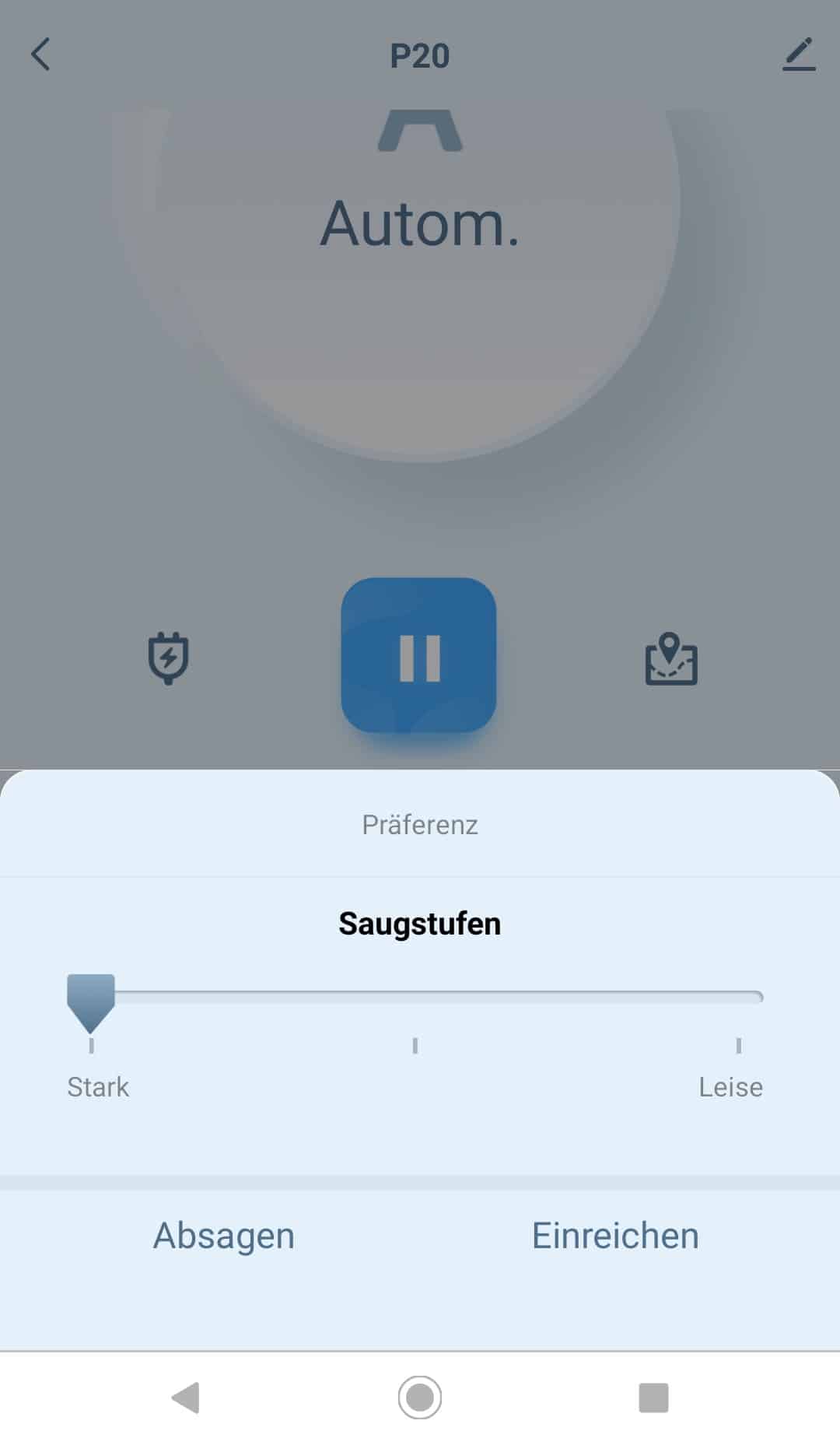Open system recent apps
Image resolution: width=840 pixels, height=1445 pixels.
point(653,1398)
